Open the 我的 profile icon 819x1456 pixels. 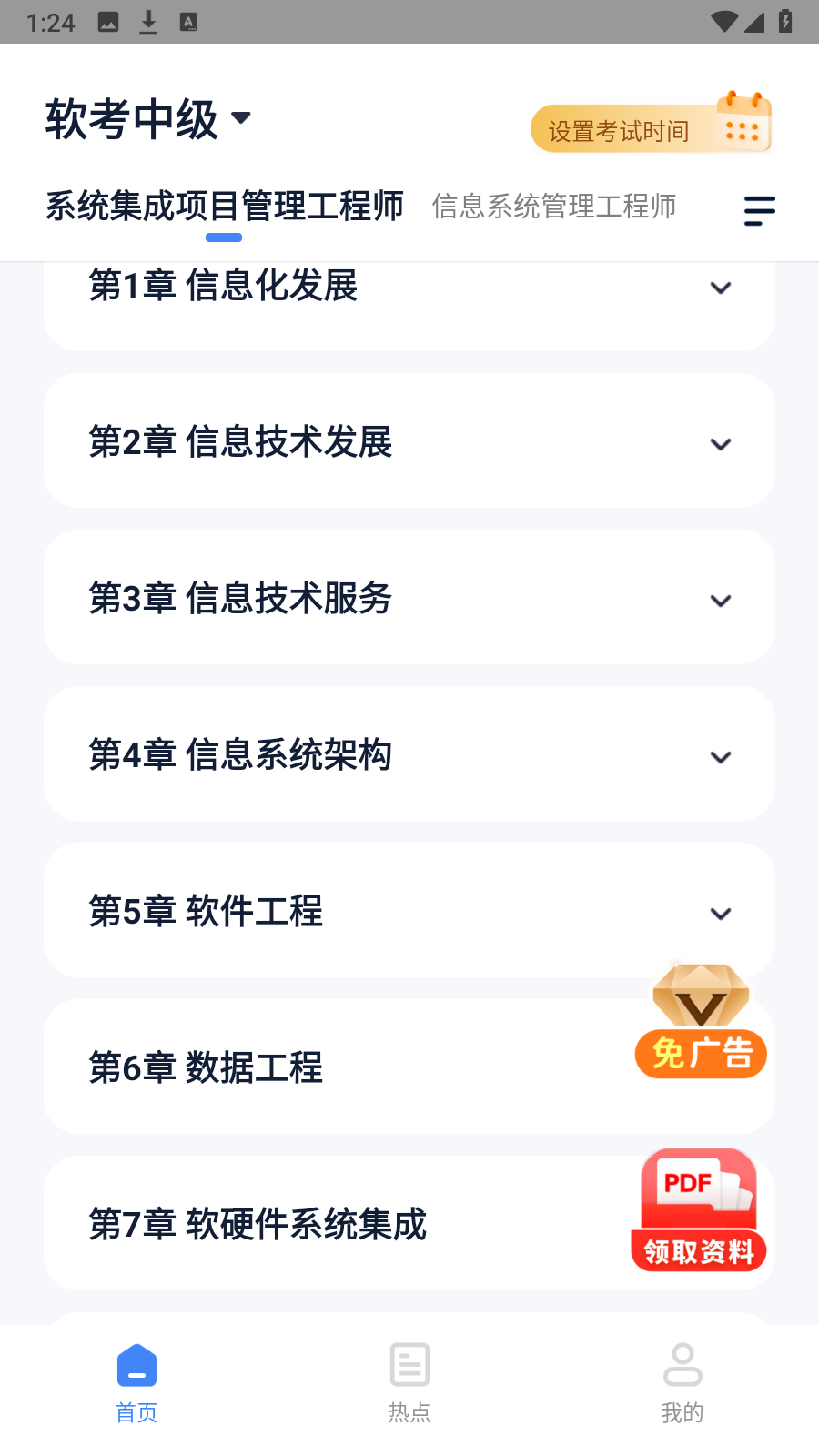point(682,1365)
